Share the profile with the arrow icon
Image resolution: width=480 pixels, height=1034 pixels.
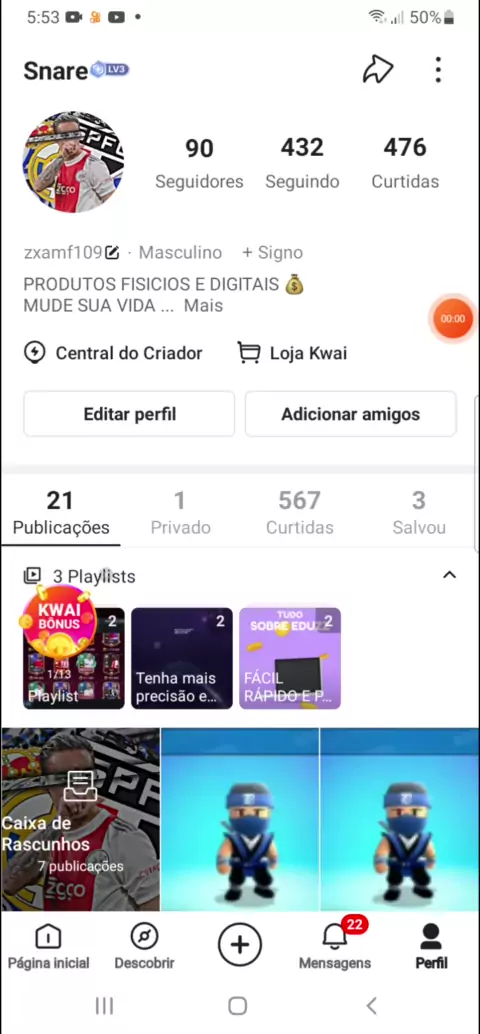click(378, 70)
